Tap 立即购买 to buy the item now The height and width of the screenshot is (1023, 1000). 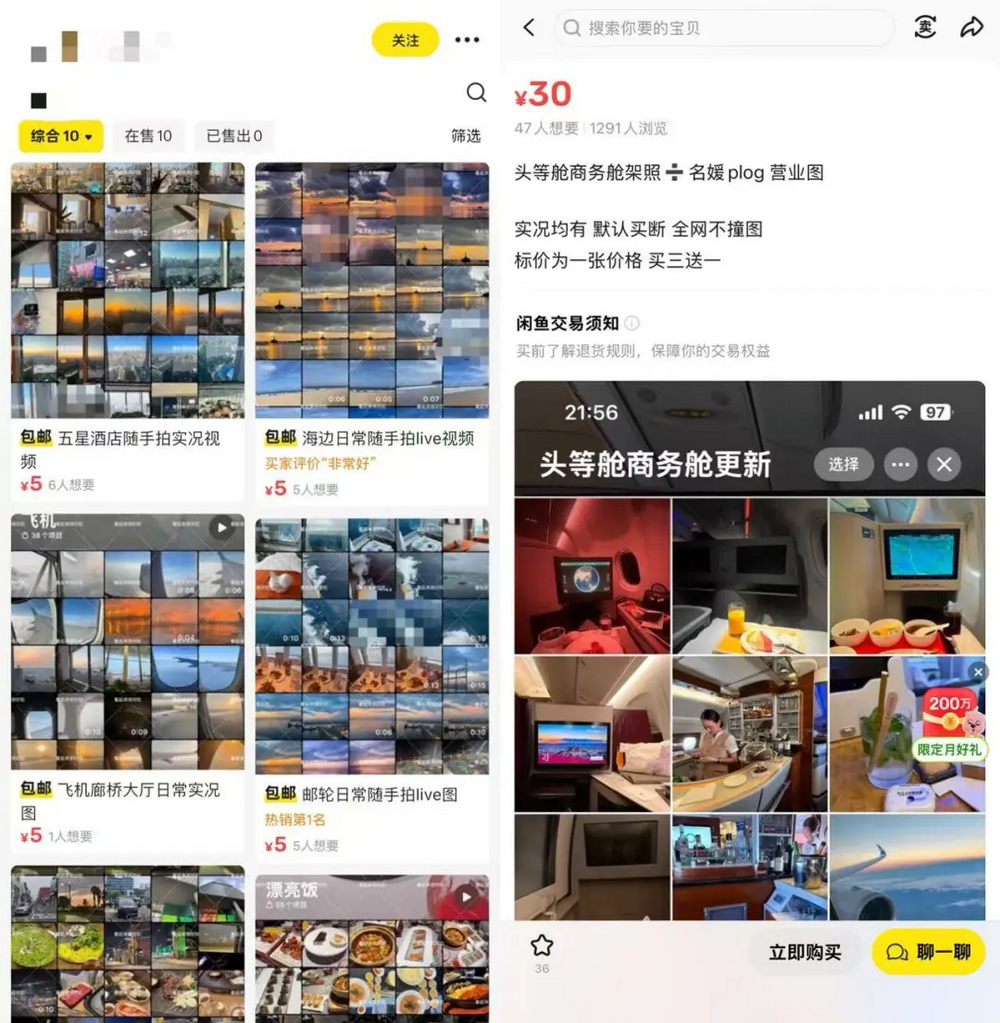point(806,952)
